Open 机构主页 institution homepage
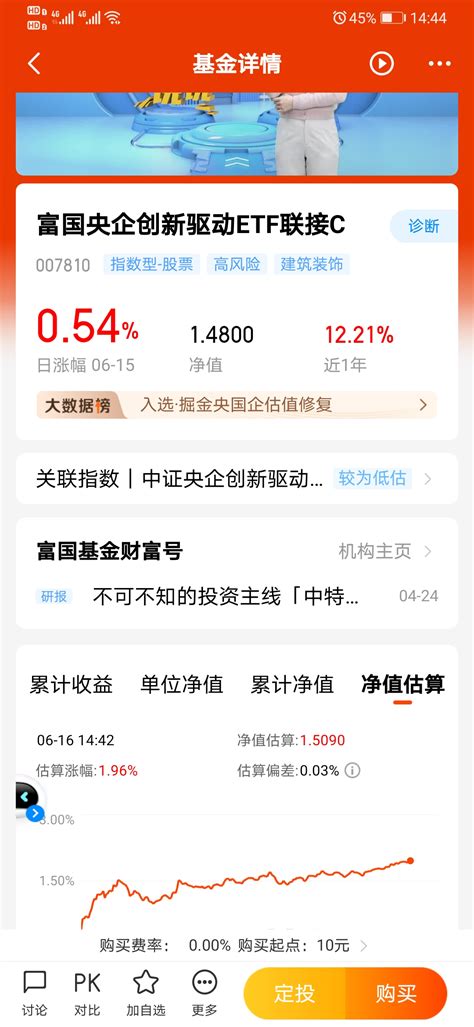The image size is (474, 1027). click(x=385, y=551)
